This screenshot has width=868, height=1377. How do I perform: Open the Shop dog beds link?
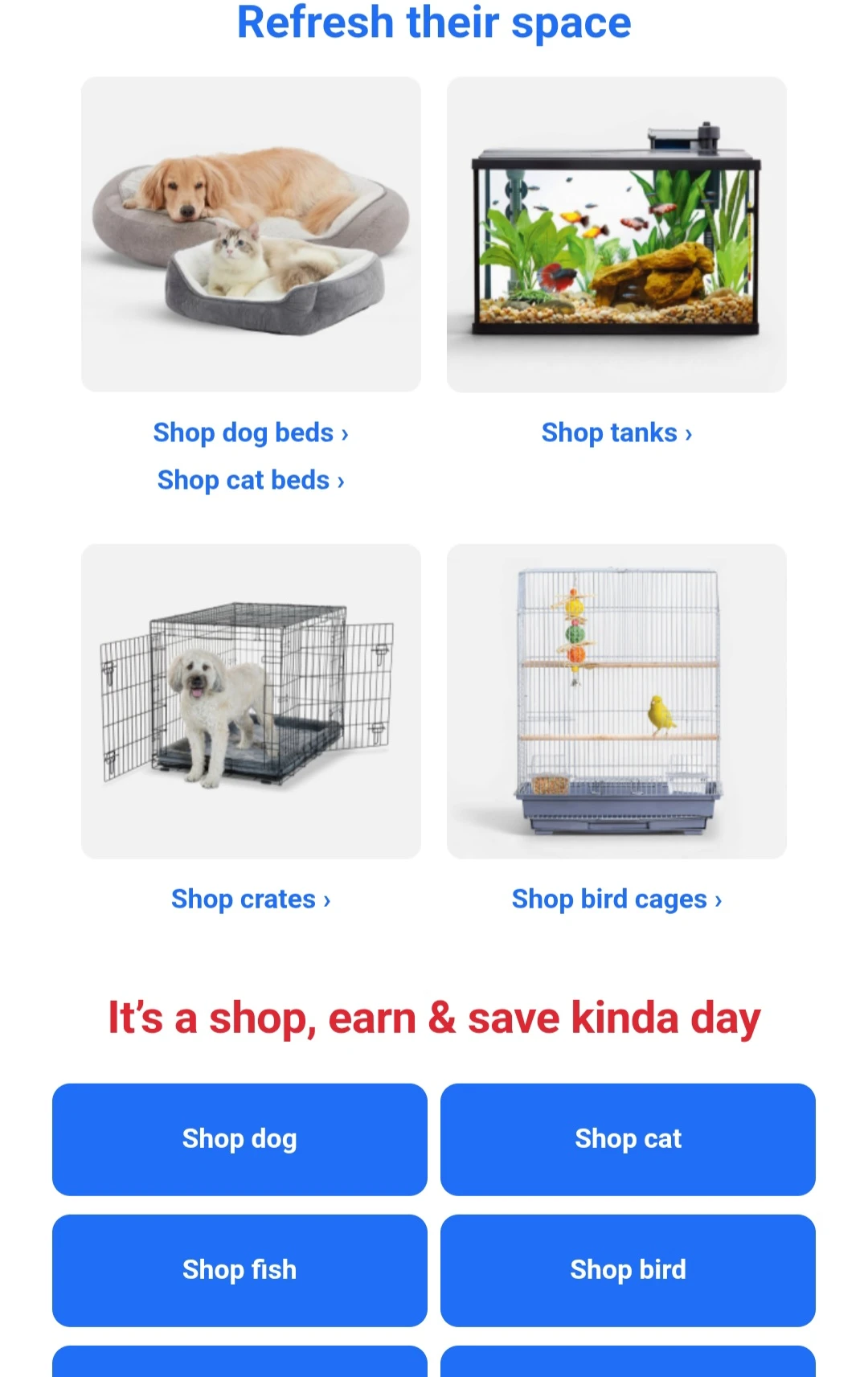click(251, 432)
